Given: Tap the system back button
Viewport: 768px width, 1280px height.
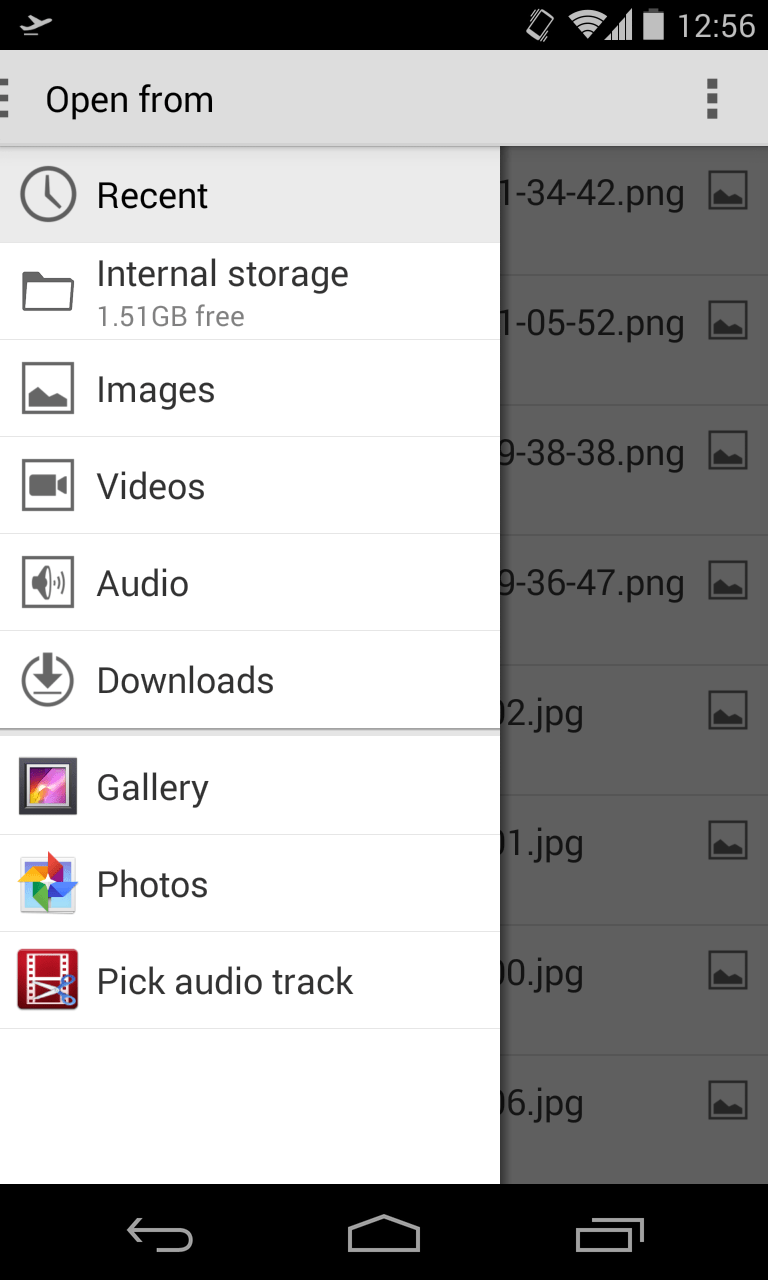Looking at the screenshot, I should 160,1234.
